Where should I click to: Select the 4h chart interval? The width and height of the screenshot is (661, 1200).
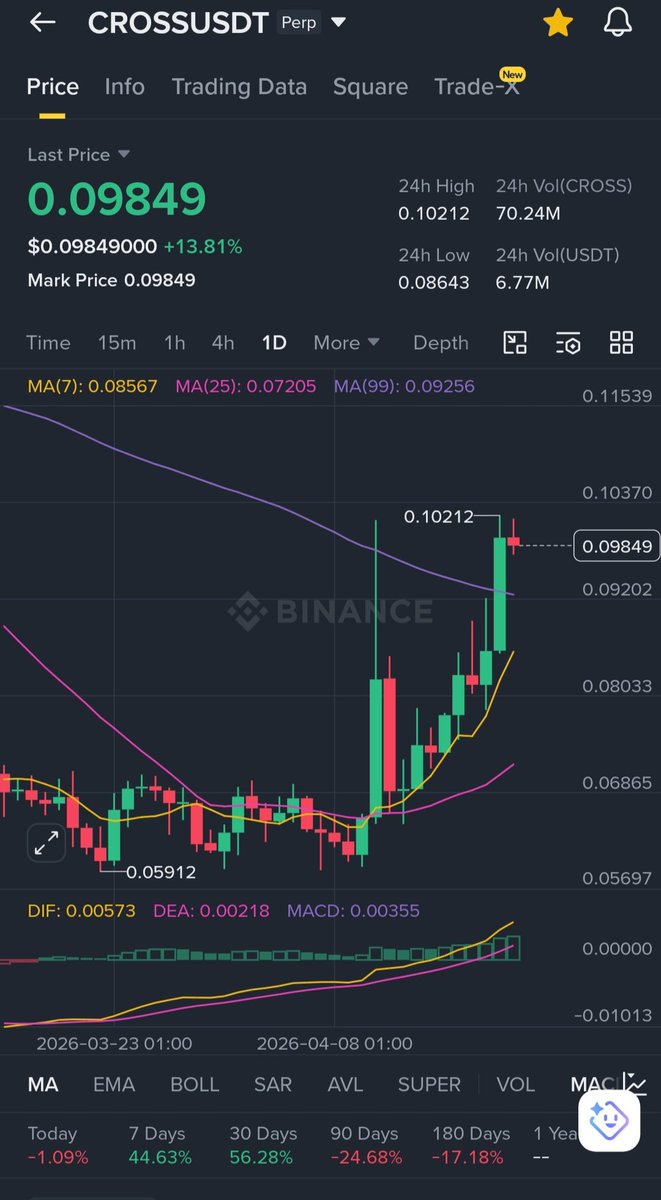click(x=223, y=343)
